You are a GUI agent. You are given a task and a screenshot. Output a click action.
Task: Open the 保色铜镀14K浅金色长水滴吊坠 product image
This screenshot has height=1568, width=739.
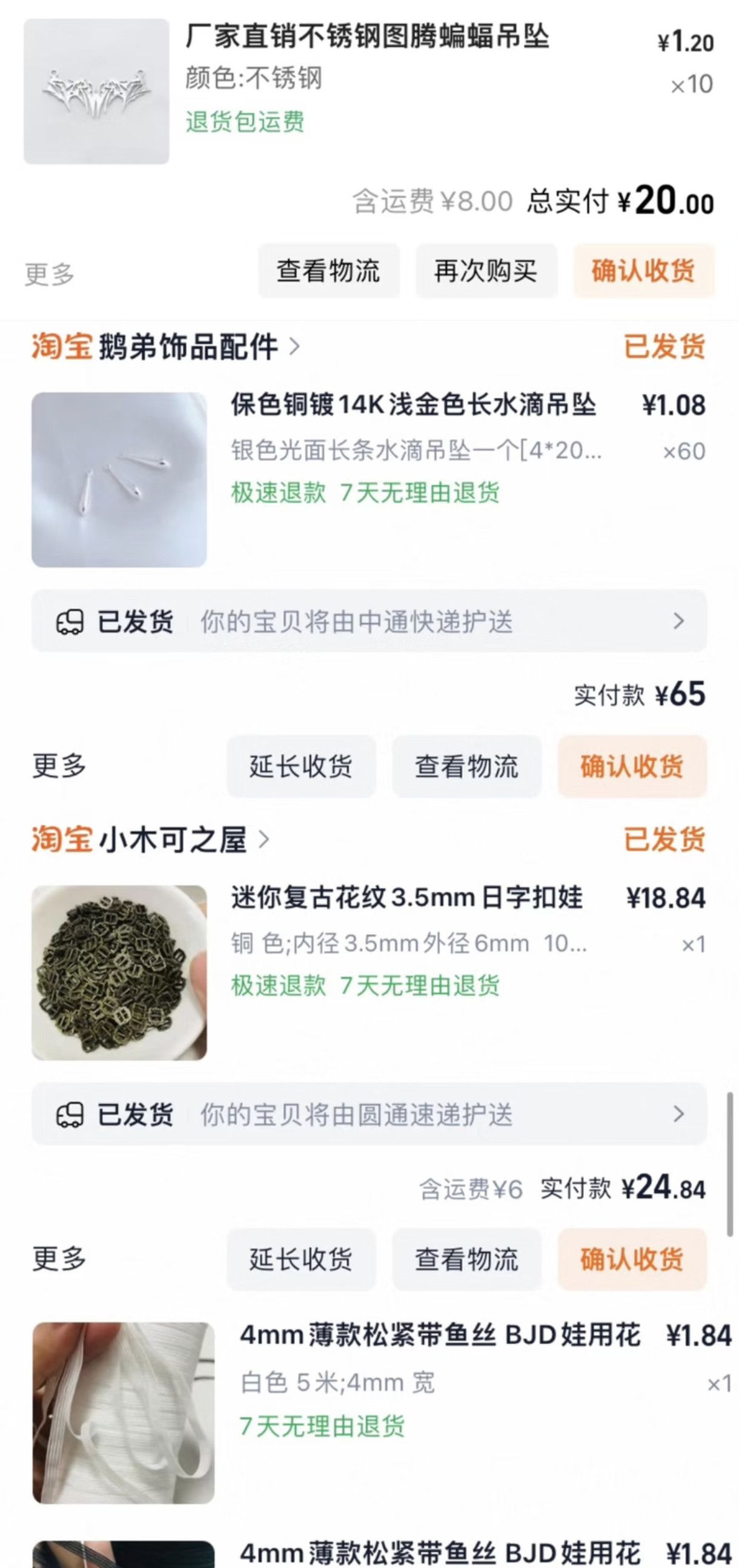click(x=119, y=479)
